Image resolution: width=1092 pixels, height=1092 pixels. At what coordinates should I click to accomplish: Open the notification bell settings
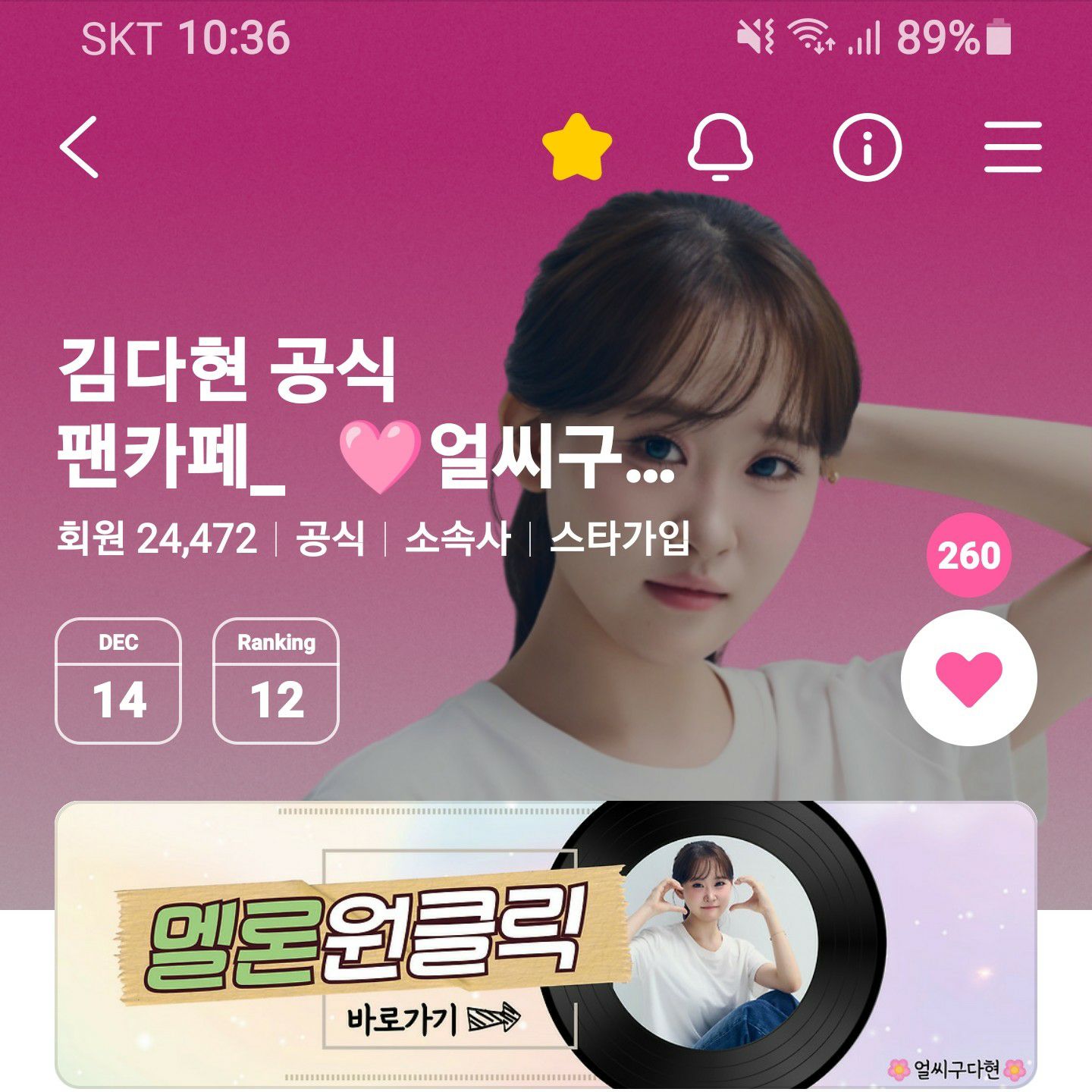(x=720, y=147)
